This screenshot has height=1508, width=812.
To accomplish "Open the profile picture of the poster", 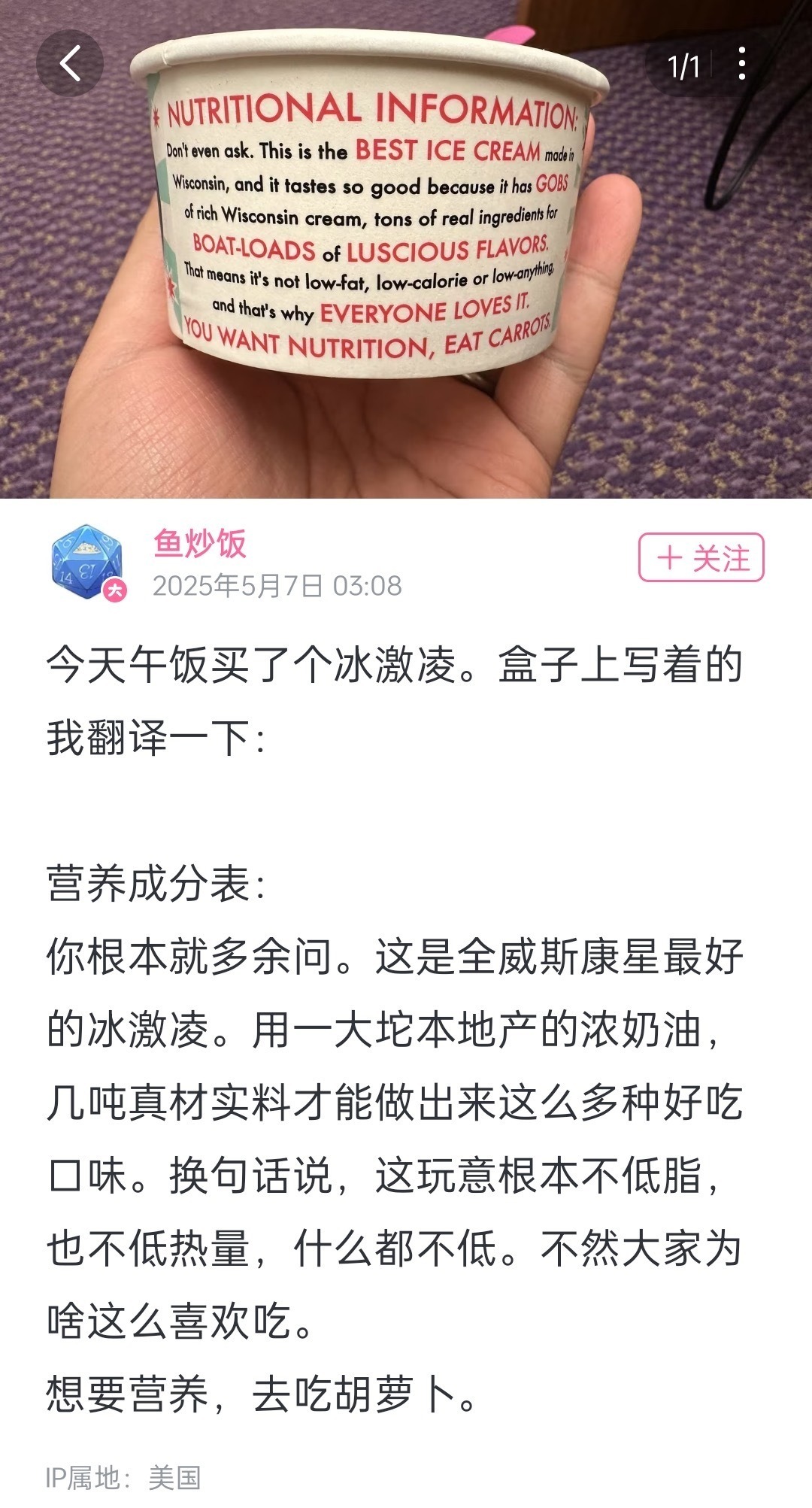I will (x=85, y=562).
